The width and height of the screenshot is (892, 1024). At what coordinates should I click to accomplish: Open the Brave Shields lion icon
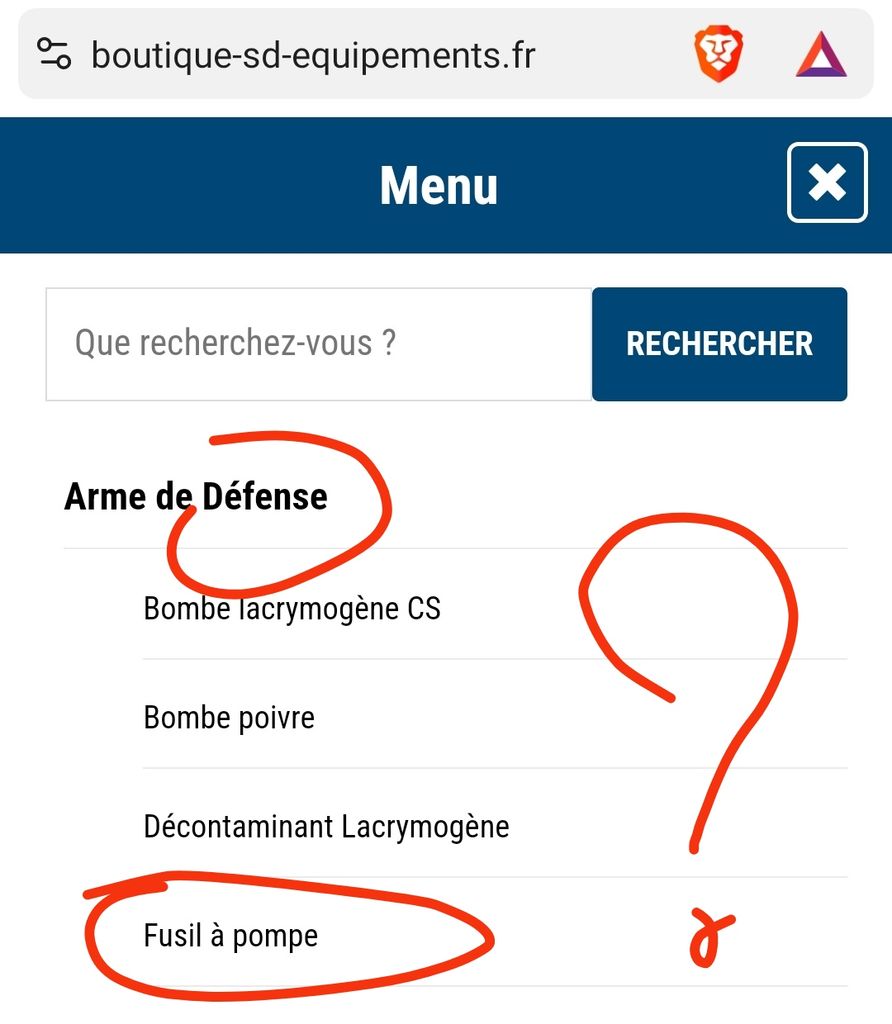(x=719, y=55)
